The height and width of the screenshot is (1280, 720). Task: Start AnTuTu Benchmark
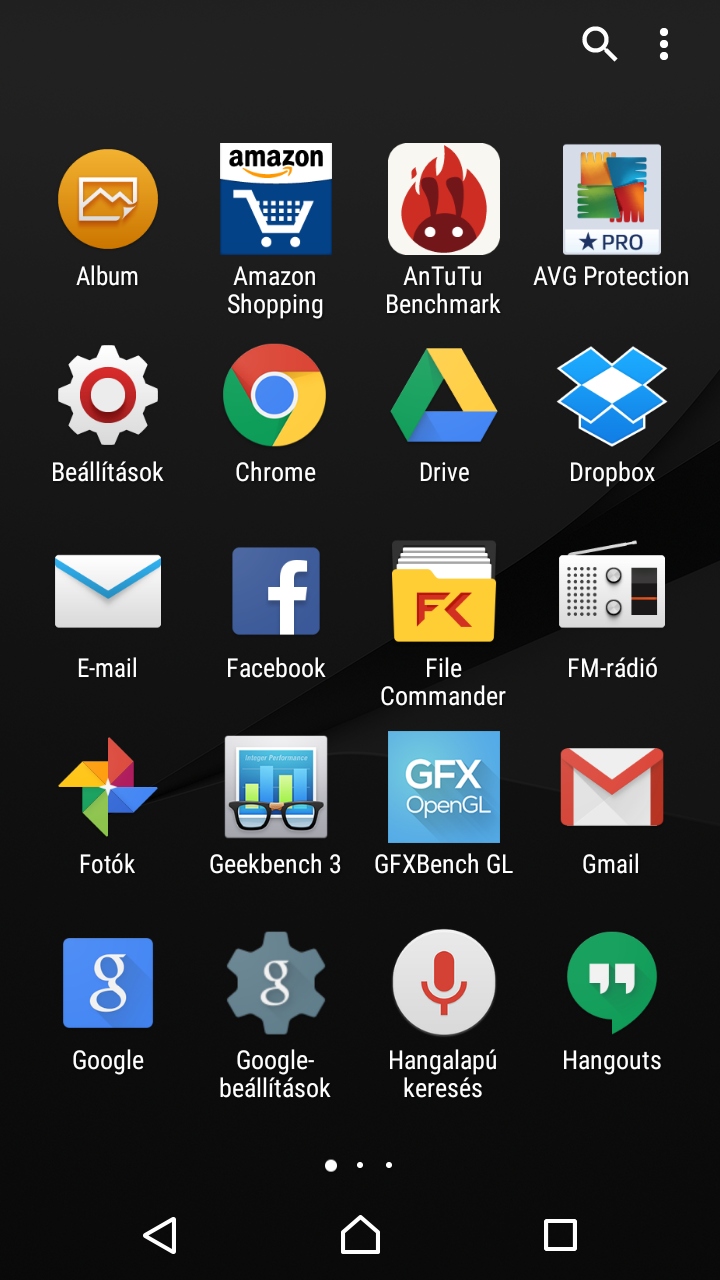click(x=443, y=199)
